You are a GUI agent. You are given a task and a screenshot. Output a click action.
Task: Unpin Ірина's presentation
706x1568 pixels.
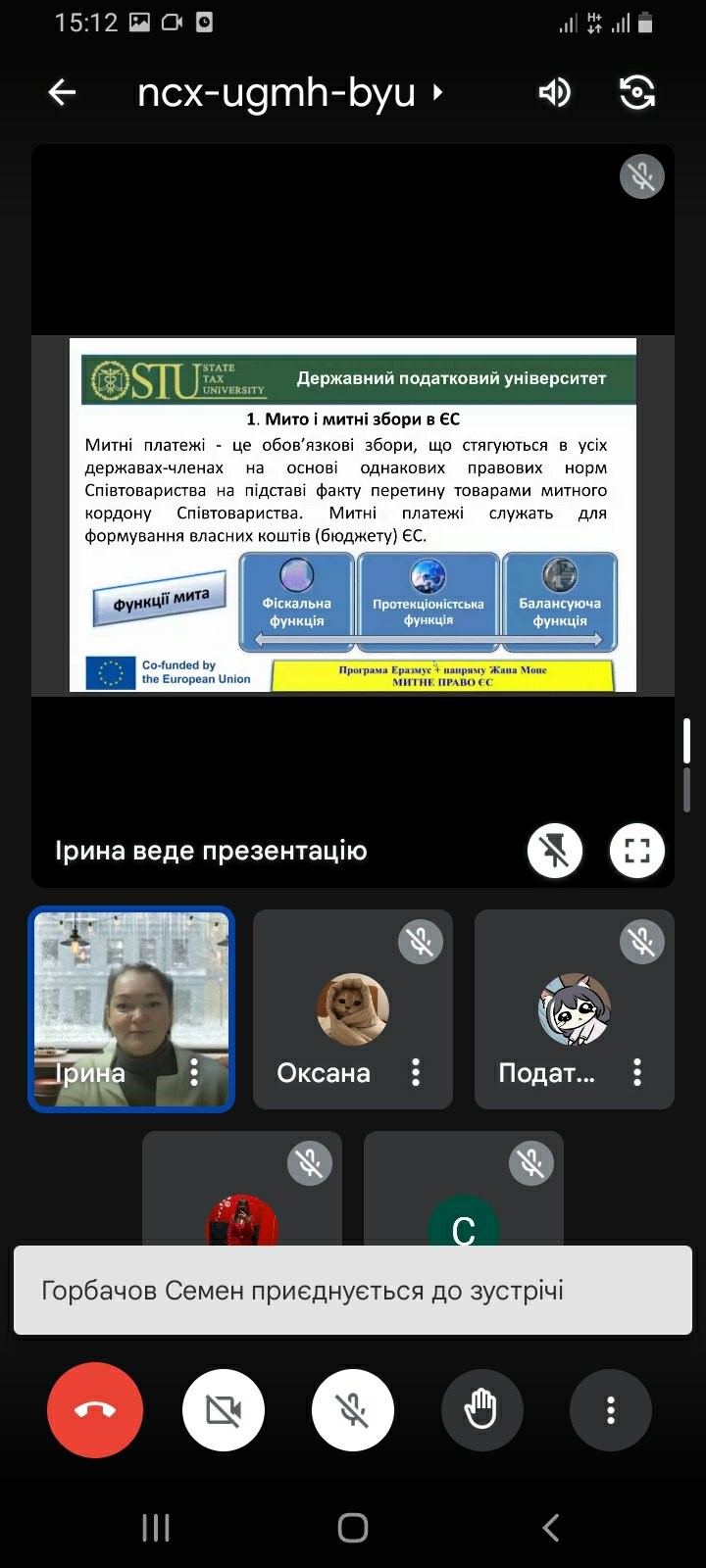555,850
